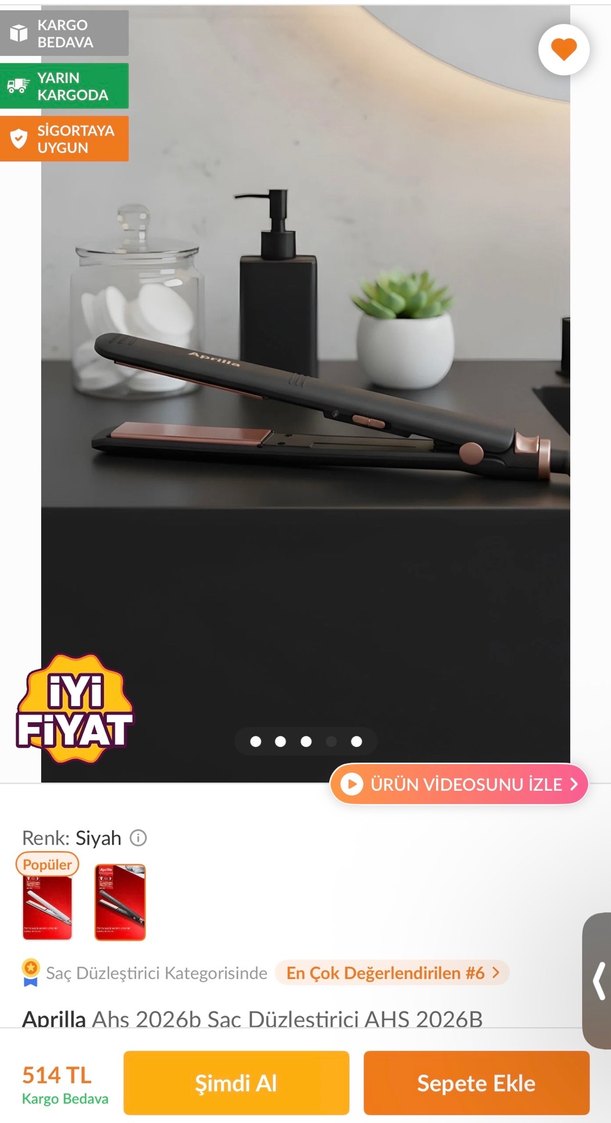Expand the side panel arrow handle
Image resolution: width=611 pixels, height=1123 pixels.
[x=598, y=981]
